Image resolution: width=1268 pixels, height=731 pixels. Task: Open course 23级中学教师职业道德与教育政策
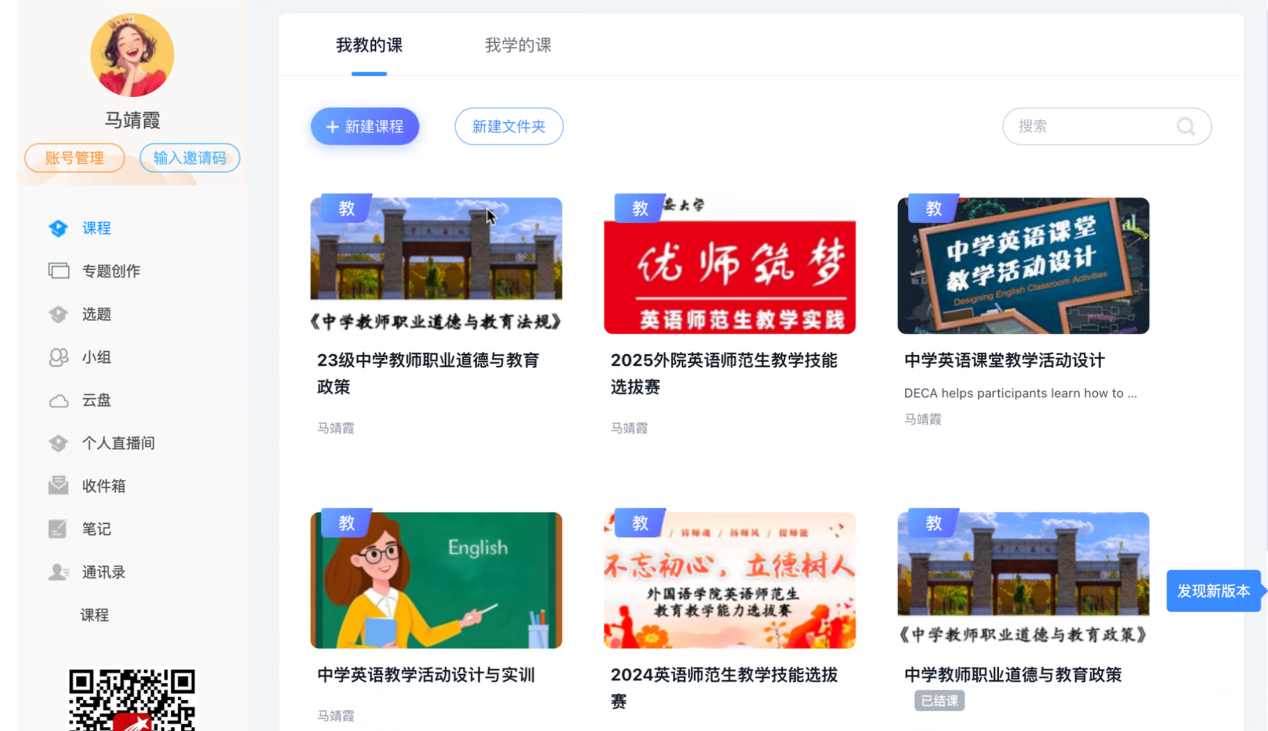pyautogui.click(x=436, y=266)
